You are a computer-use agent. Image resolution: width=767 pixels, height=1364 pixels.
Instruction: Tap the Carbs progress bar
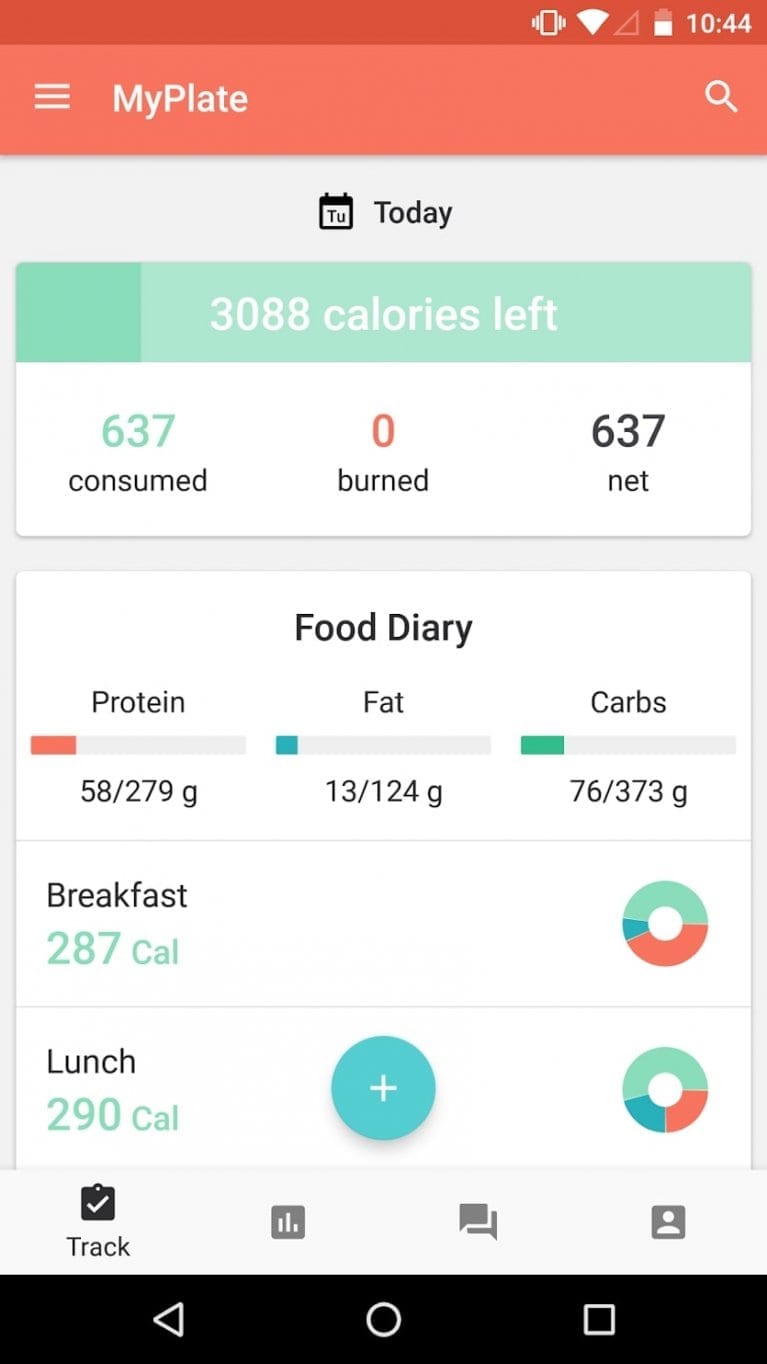[x=627, y=744]
